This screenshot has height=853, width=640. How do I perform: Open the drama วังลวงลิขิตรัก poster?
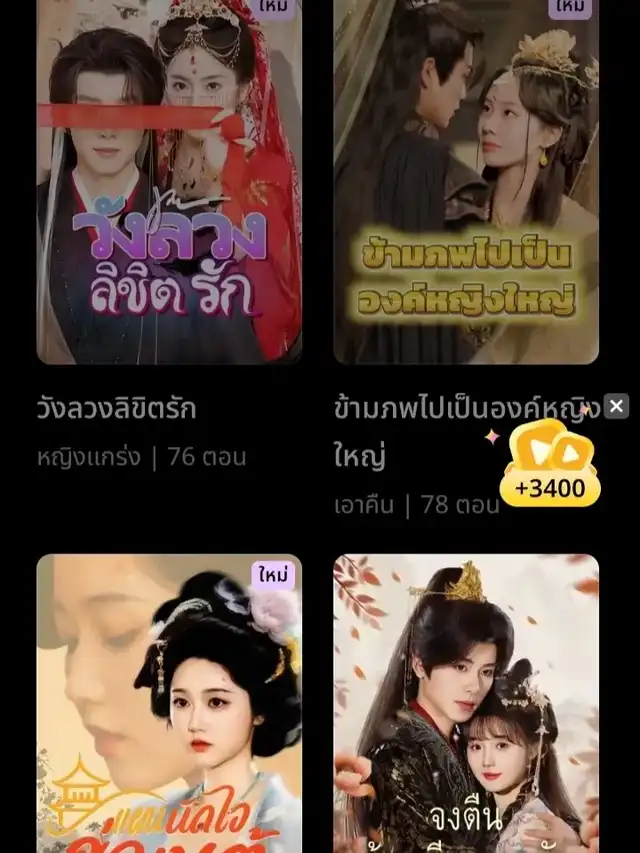169,180
